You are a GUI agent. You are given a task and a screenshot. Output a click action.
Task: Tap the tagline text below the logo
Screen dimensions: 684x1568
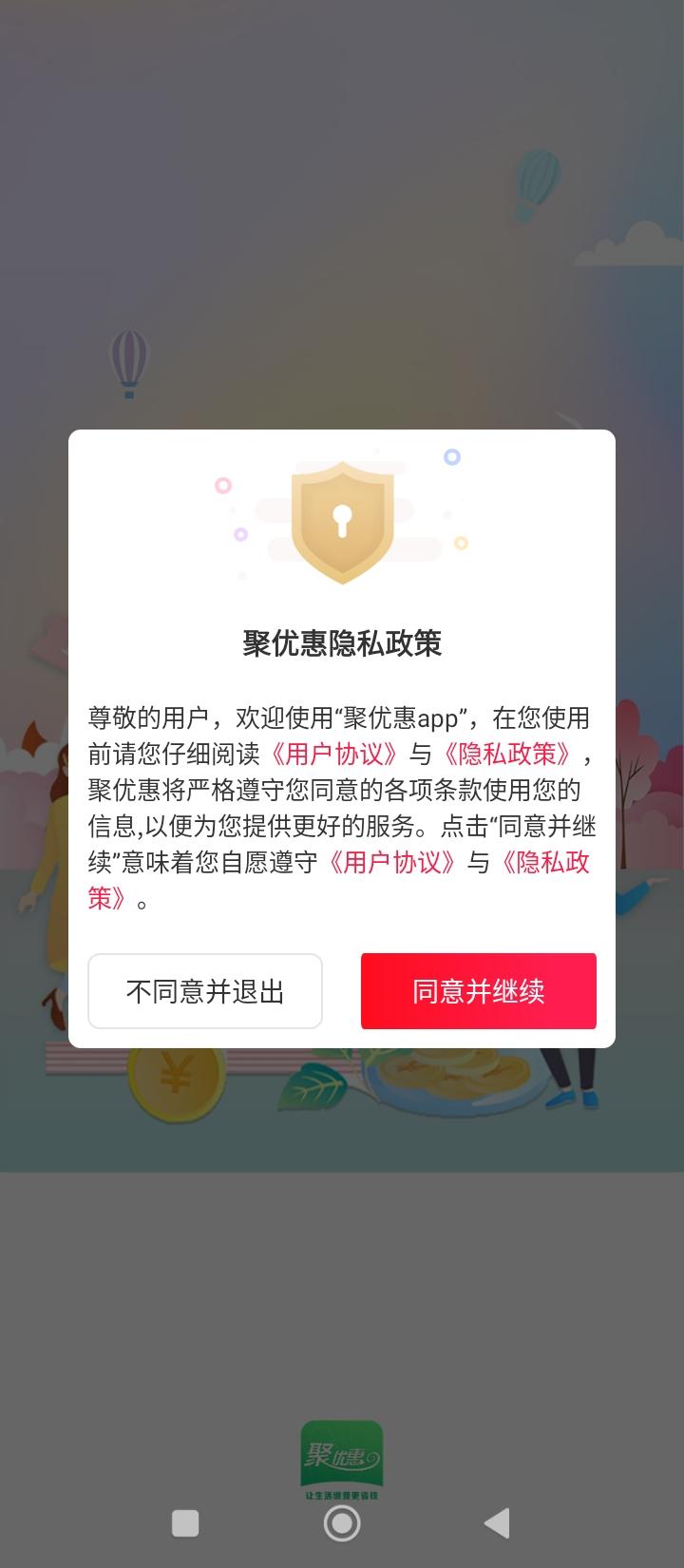point(342,1494)
